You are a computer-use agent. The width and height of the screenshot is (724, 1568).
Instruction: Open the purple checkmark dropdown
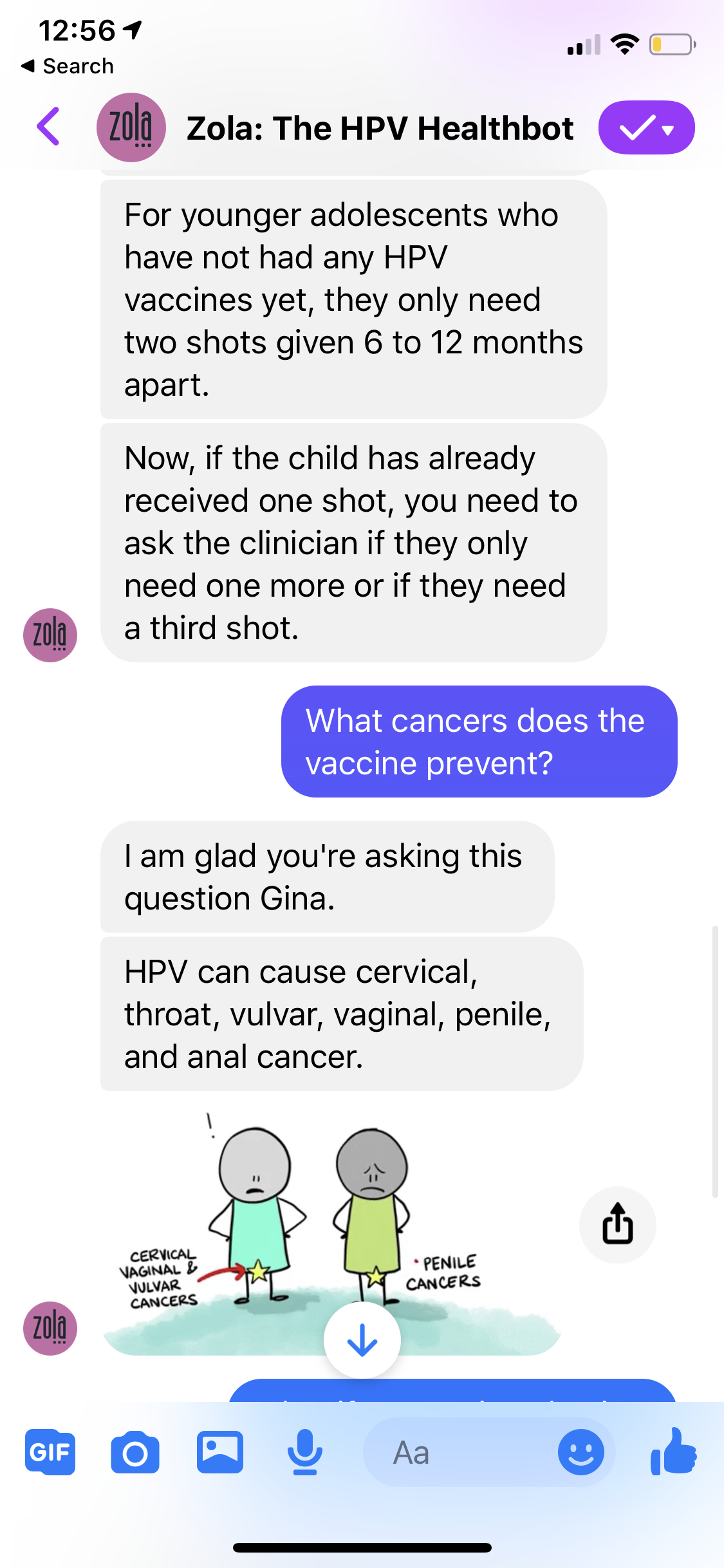point(646,127)
